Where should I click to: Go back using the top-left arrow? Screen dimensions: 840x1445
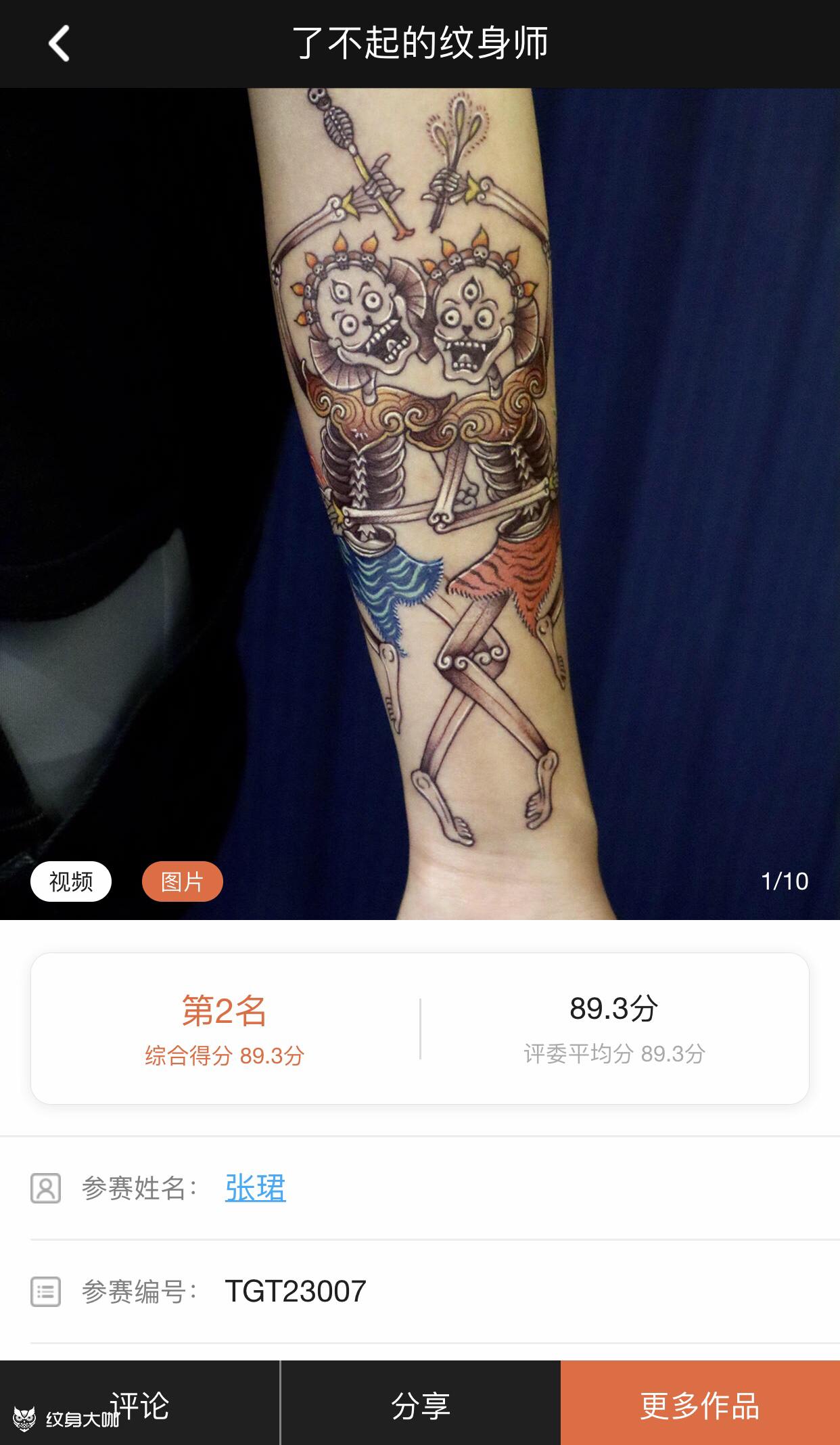(60, 44)
